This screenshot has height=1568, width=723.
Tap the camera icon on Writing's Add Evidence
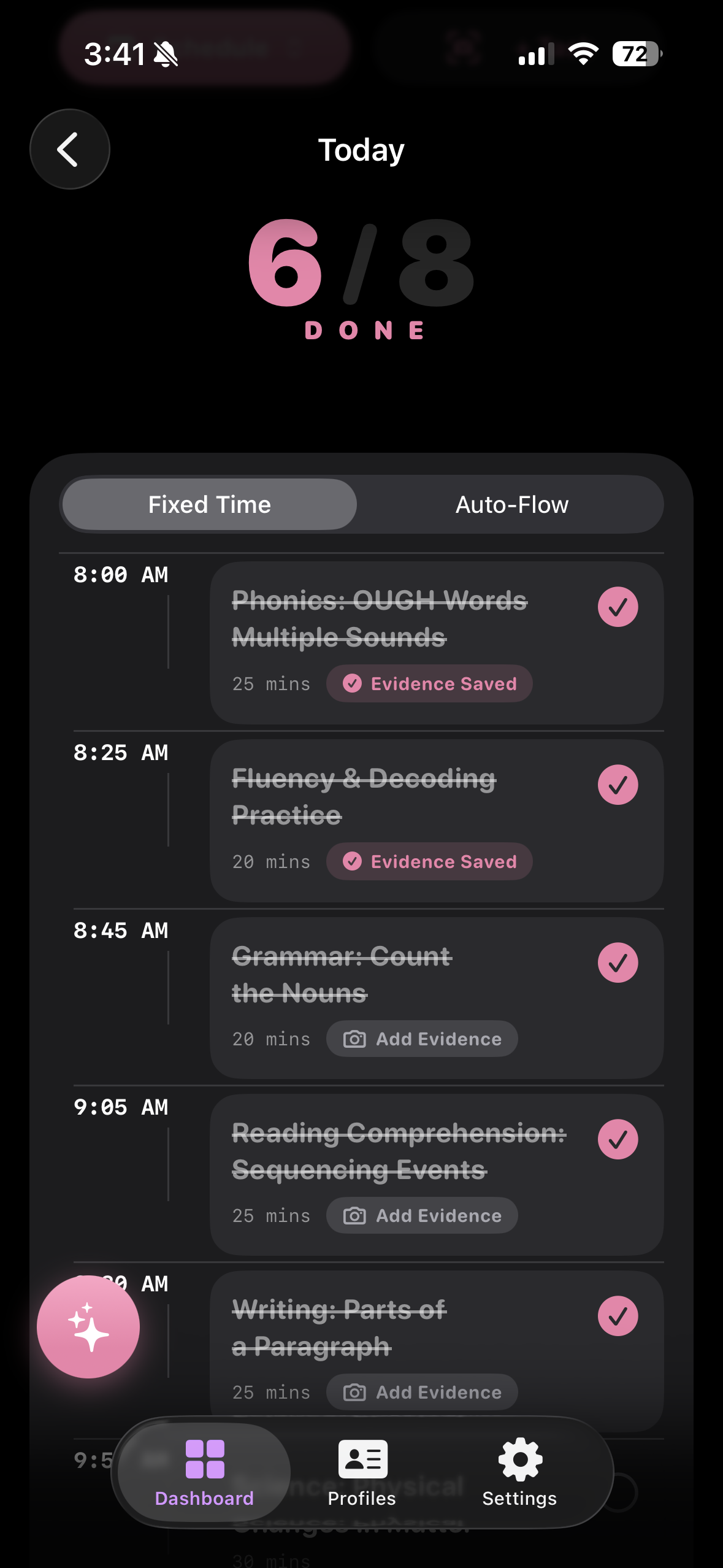pyautogui.click(x=356, y=1392)
